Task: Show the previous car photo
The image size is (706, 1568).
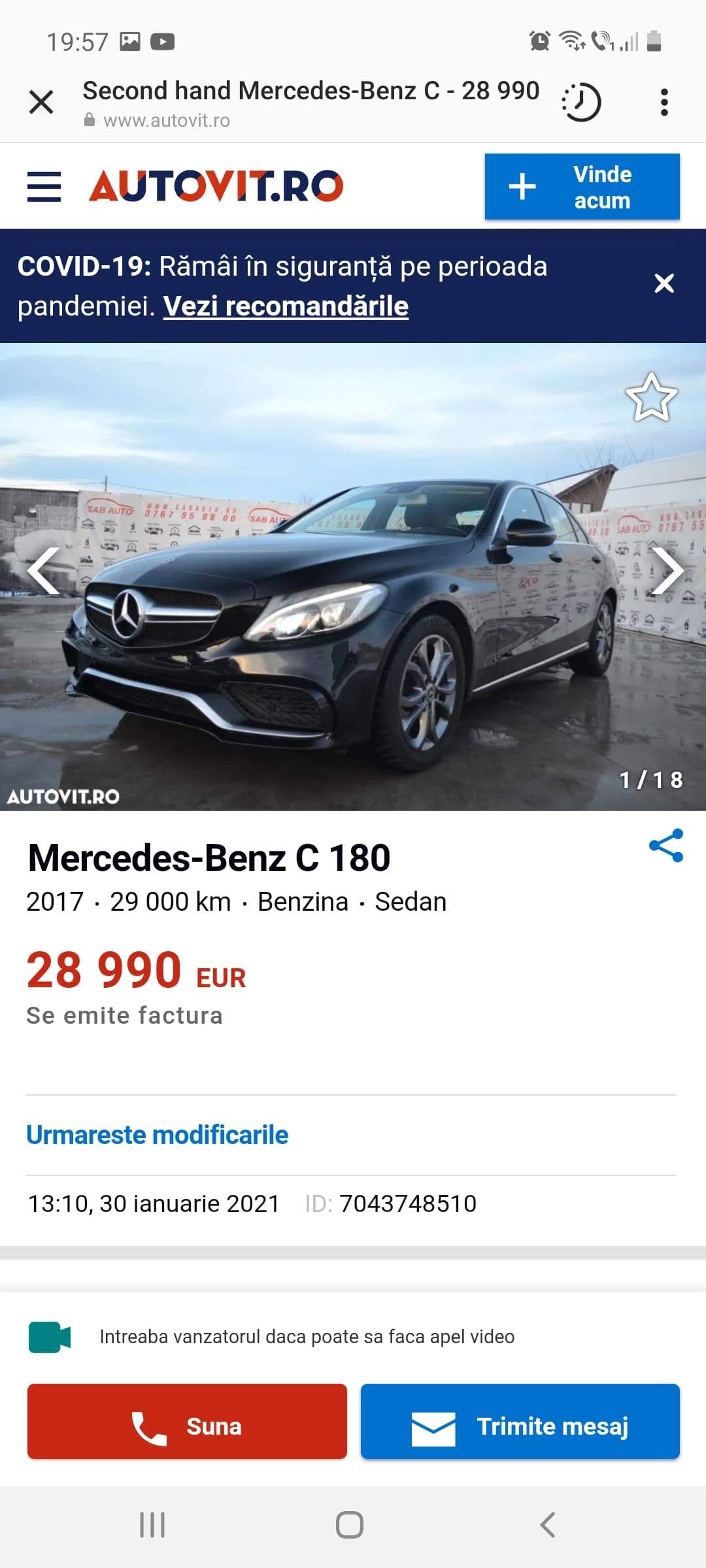Action: (x=43, y=571)
